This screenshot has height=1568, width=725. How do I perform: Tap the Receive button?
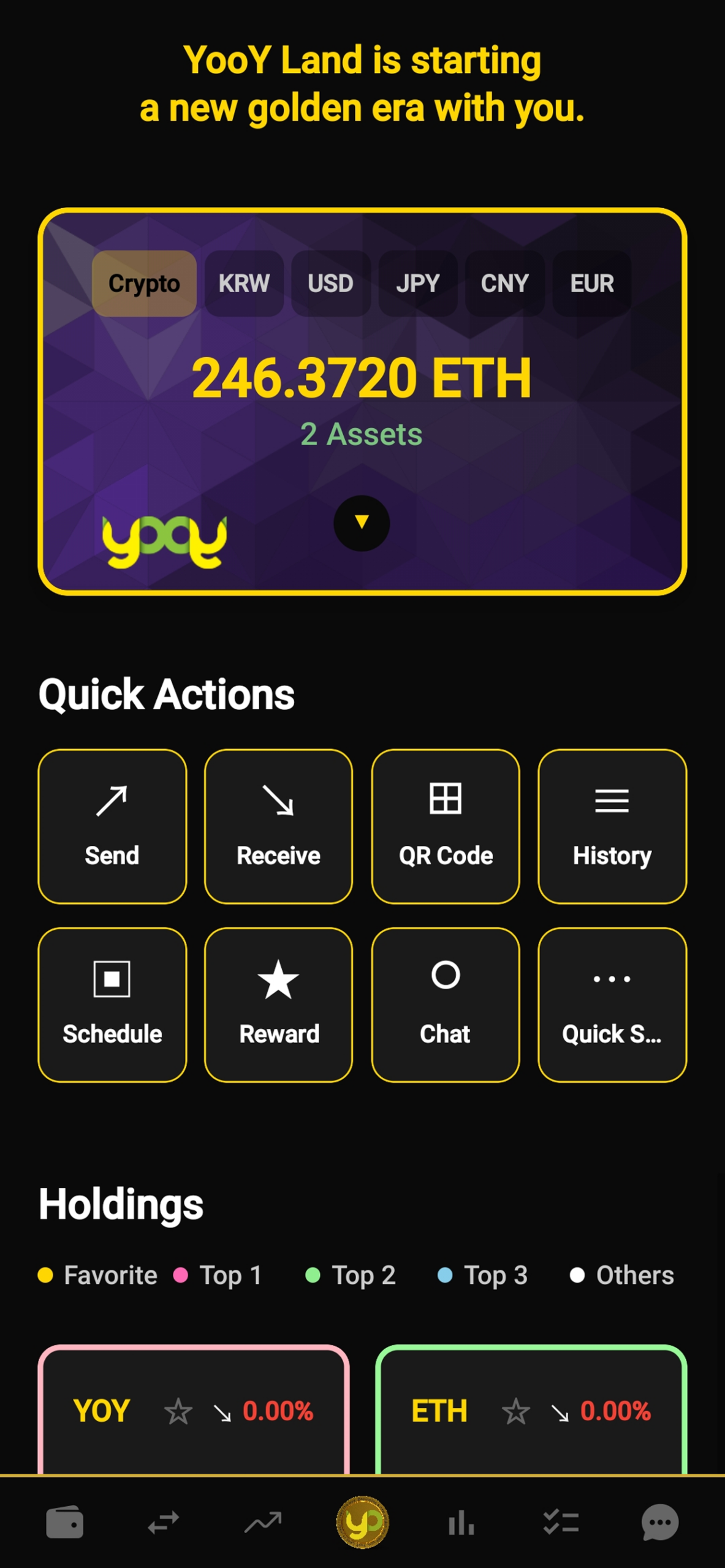coord(278,826)
